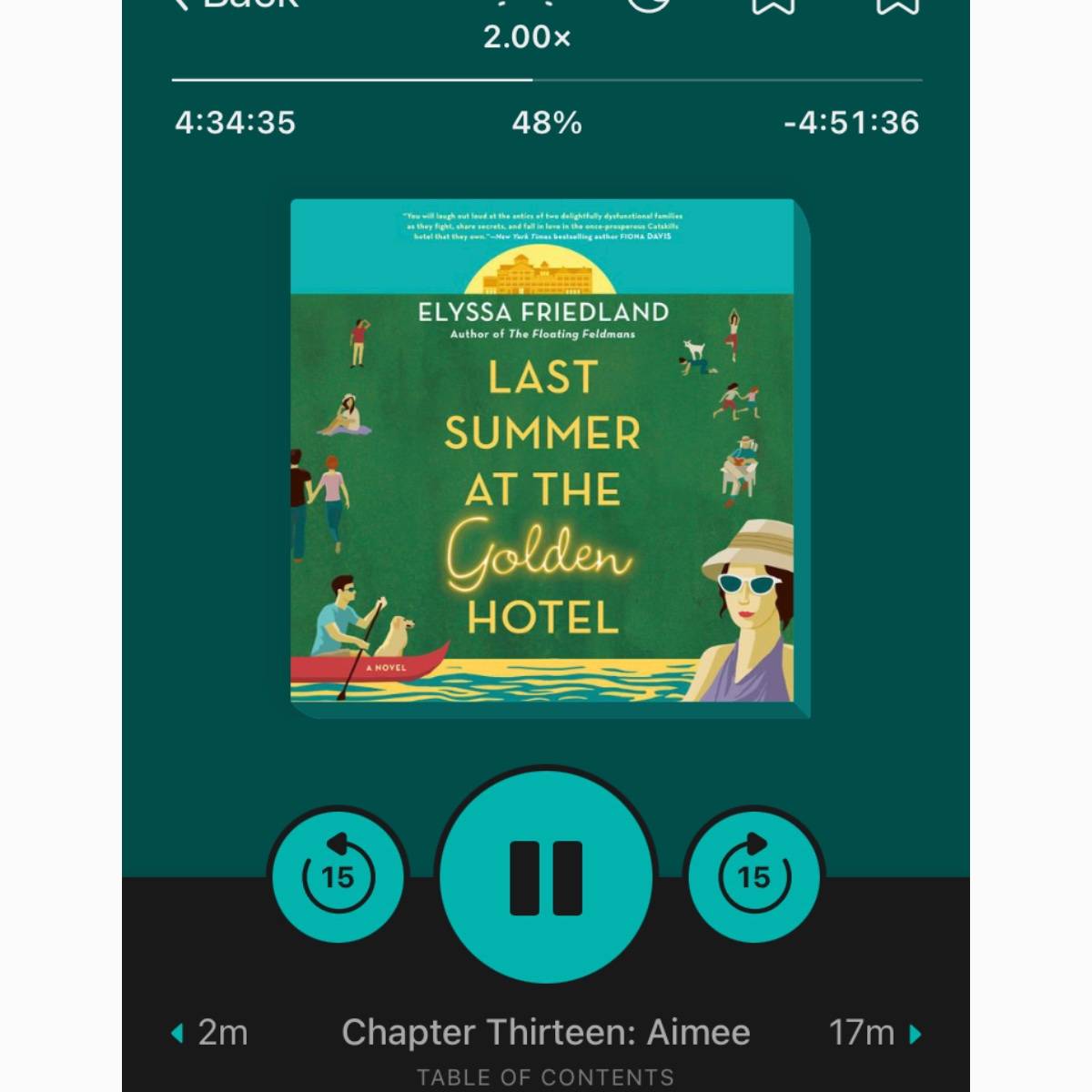
Task: Rewind 15 seconds
Action: tap(338, 877)
